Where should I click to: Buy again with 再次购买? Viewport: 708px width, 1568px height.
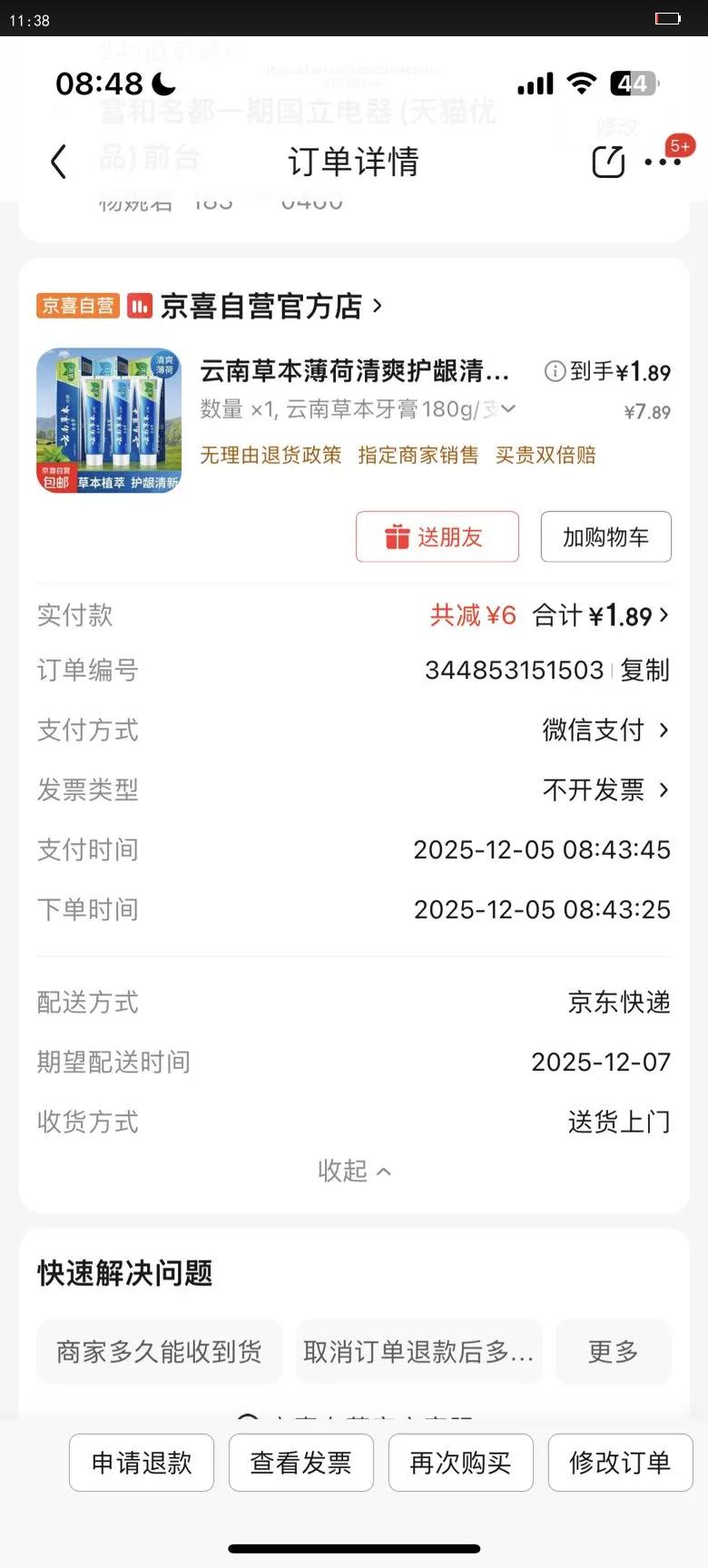pos(460,1463)
